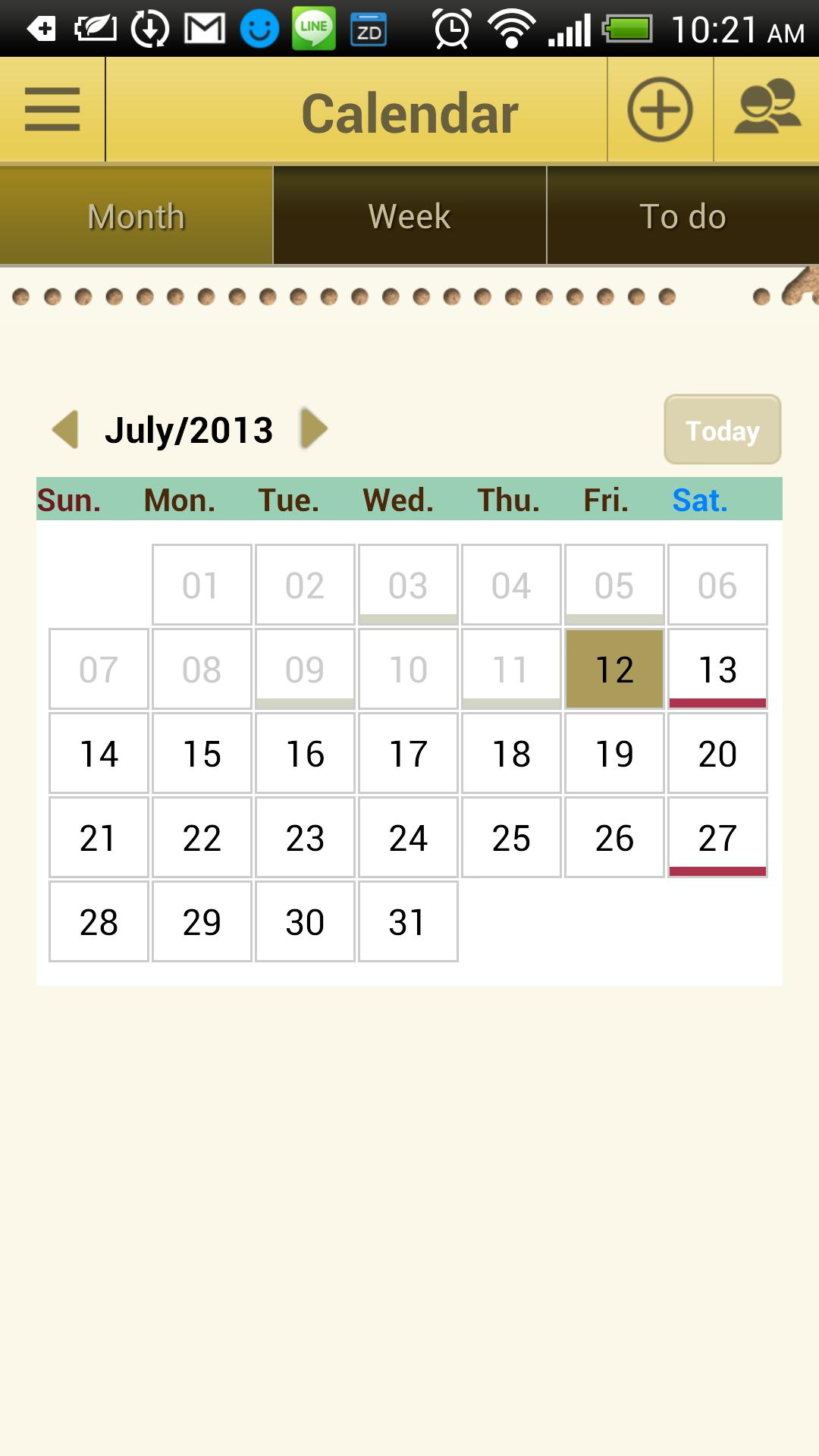This screenshot has width=819, height=1456.
Task: Add a new calendar event
Action: 660,109
